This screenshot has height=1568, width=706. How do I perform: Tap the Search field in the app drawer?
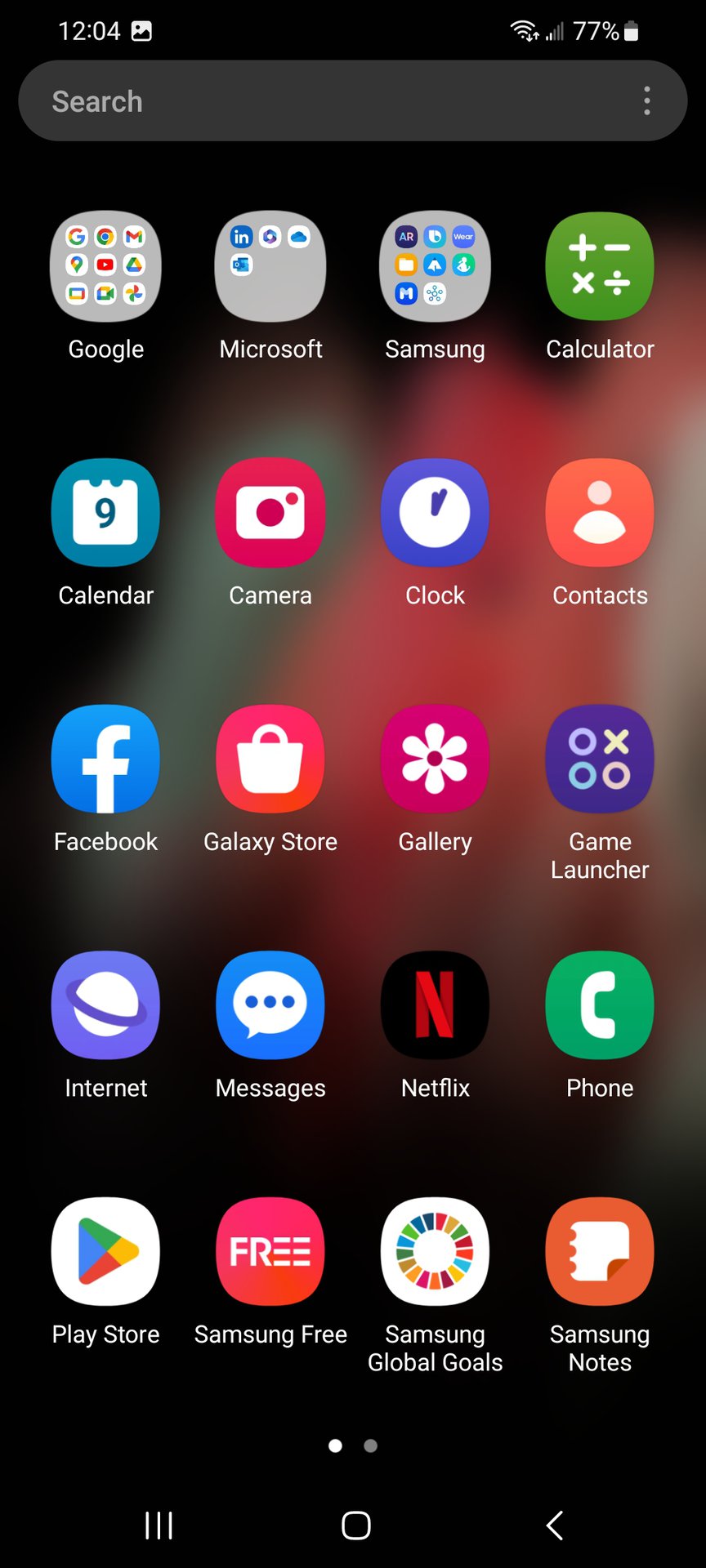tap(327, 101)
